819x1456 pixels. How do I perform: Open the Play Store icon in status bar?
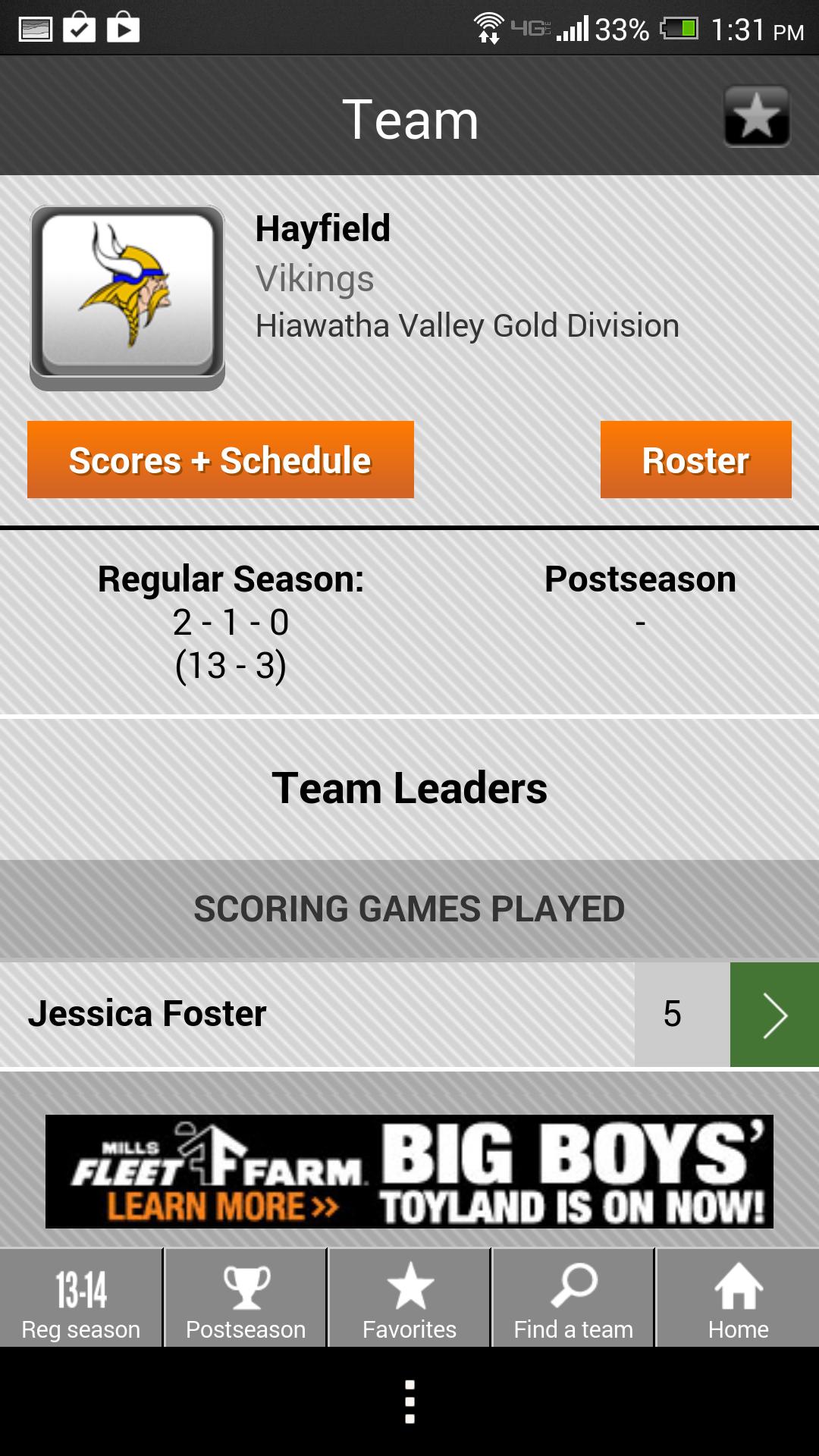(x=124, y=27)
